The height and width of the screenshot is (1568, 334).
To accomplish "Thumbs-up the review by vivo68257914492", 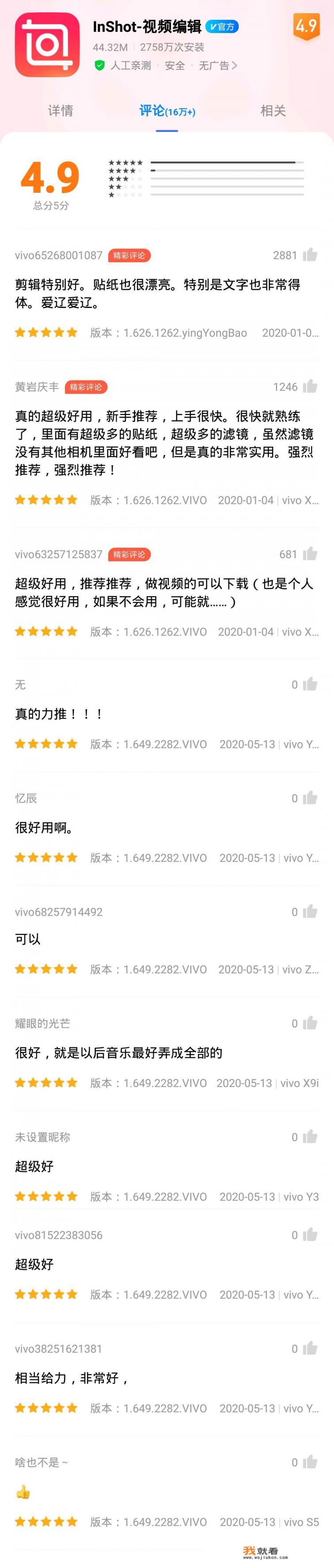I will [310, 911].
